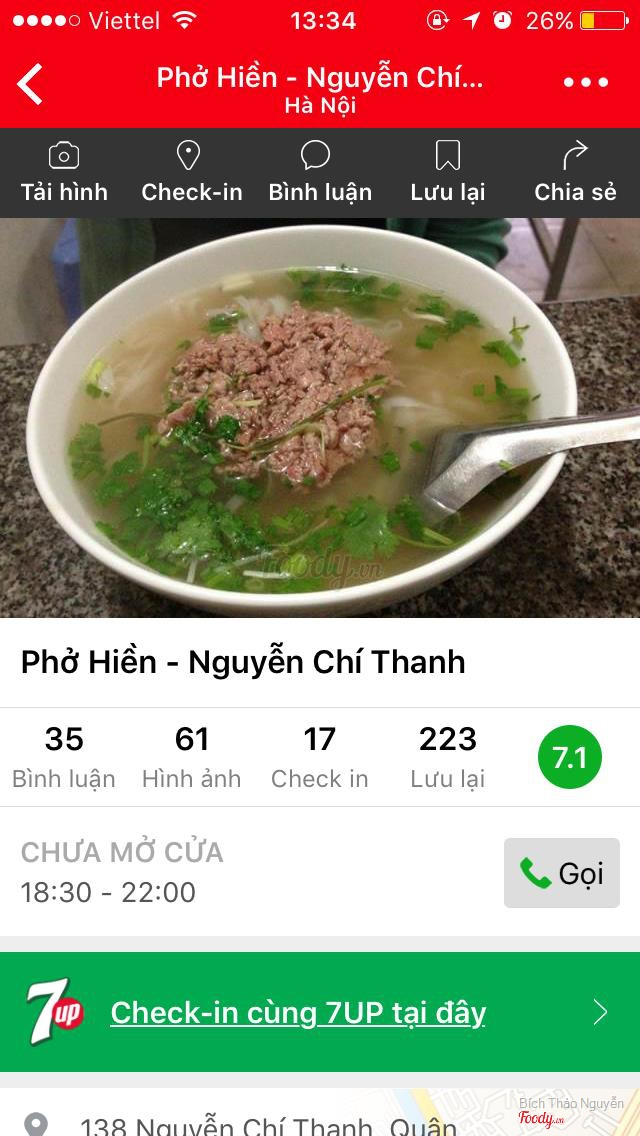Go back with the top-left arrow
The height and width of the screenshot is (1136, 640).
click(x=31, y=84)
